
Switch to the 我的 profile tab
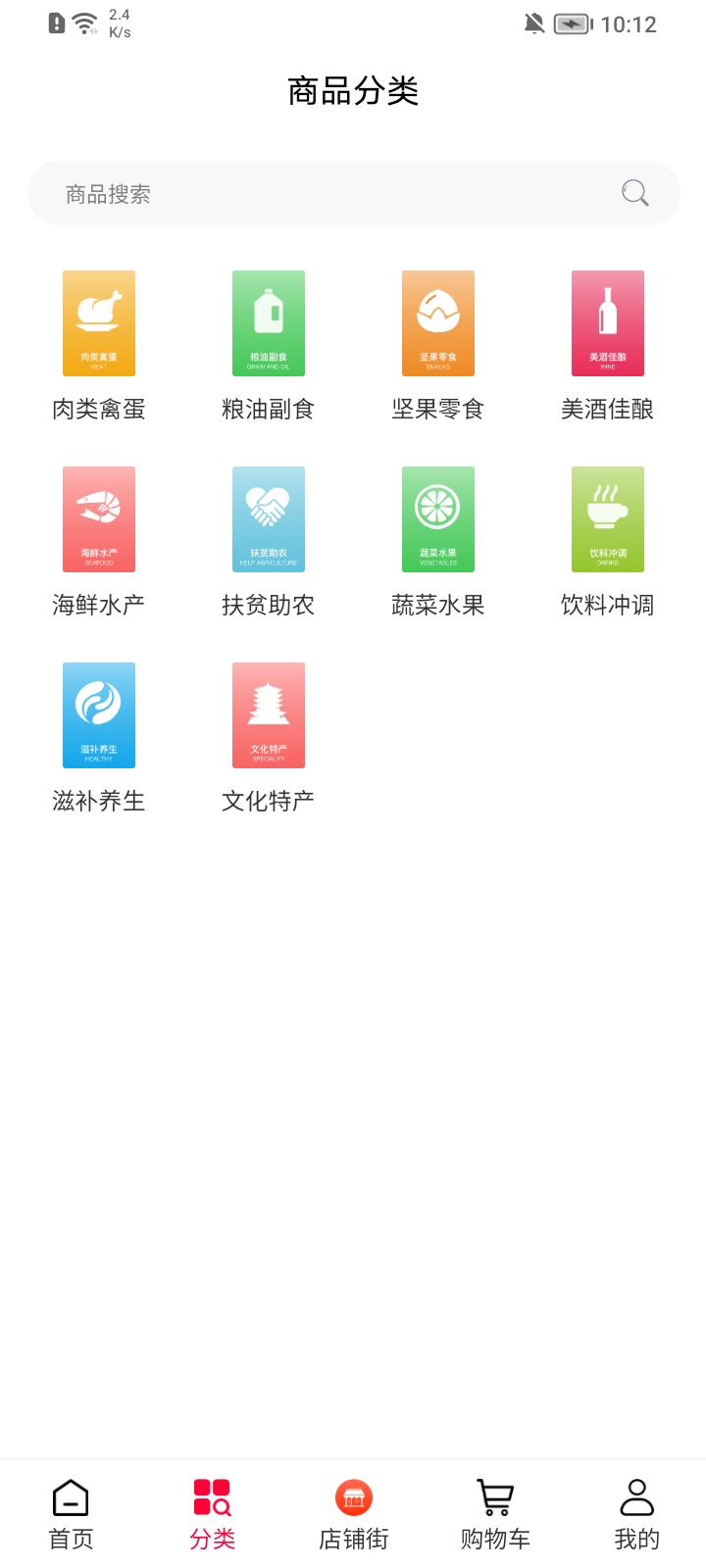coord(636,1512)
